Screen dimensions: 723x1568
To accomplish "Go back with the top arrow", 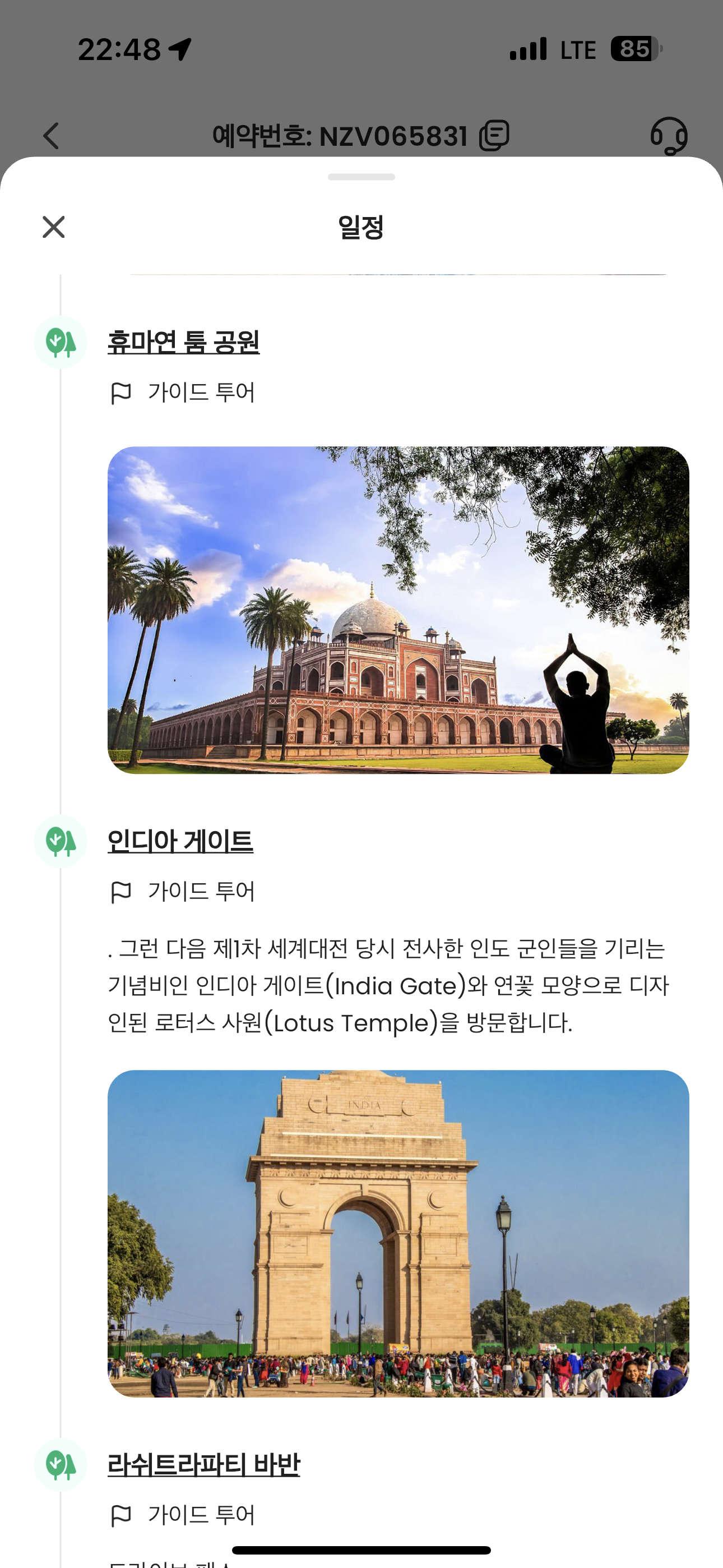I will coord(52,135).
